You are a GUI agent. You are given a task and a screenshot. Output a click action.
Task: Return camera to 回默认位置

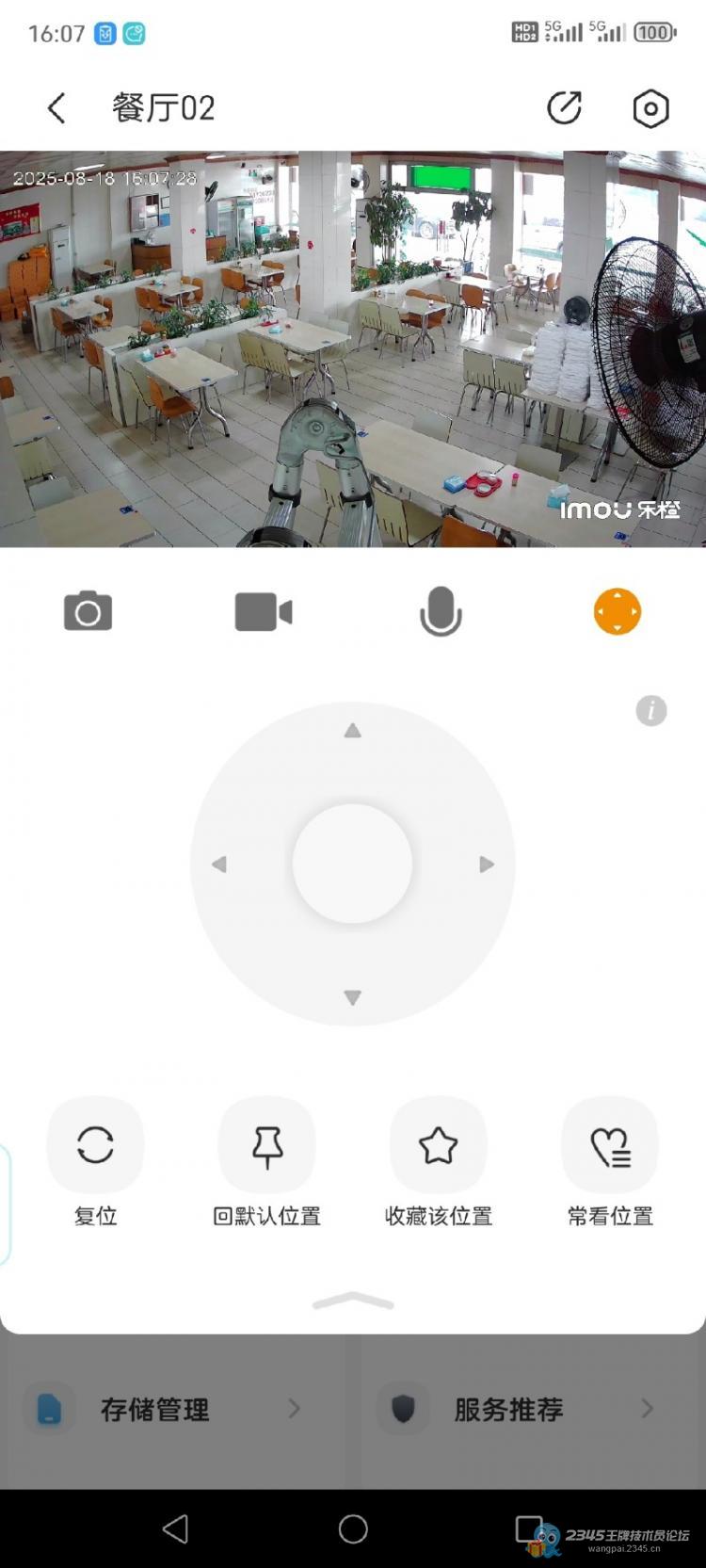[x=267, y=1146]
